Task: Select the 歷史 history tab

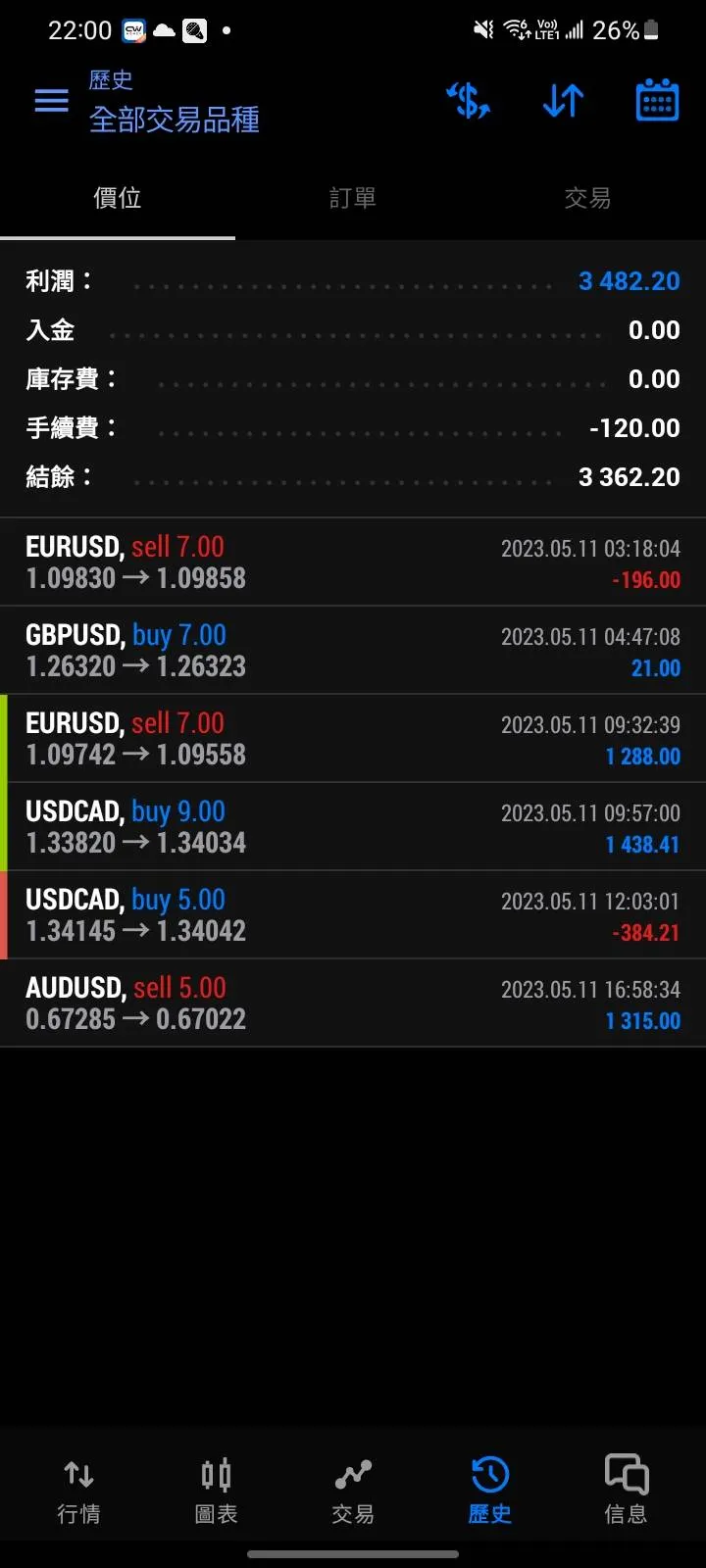Action: (x=489, y=1492)
